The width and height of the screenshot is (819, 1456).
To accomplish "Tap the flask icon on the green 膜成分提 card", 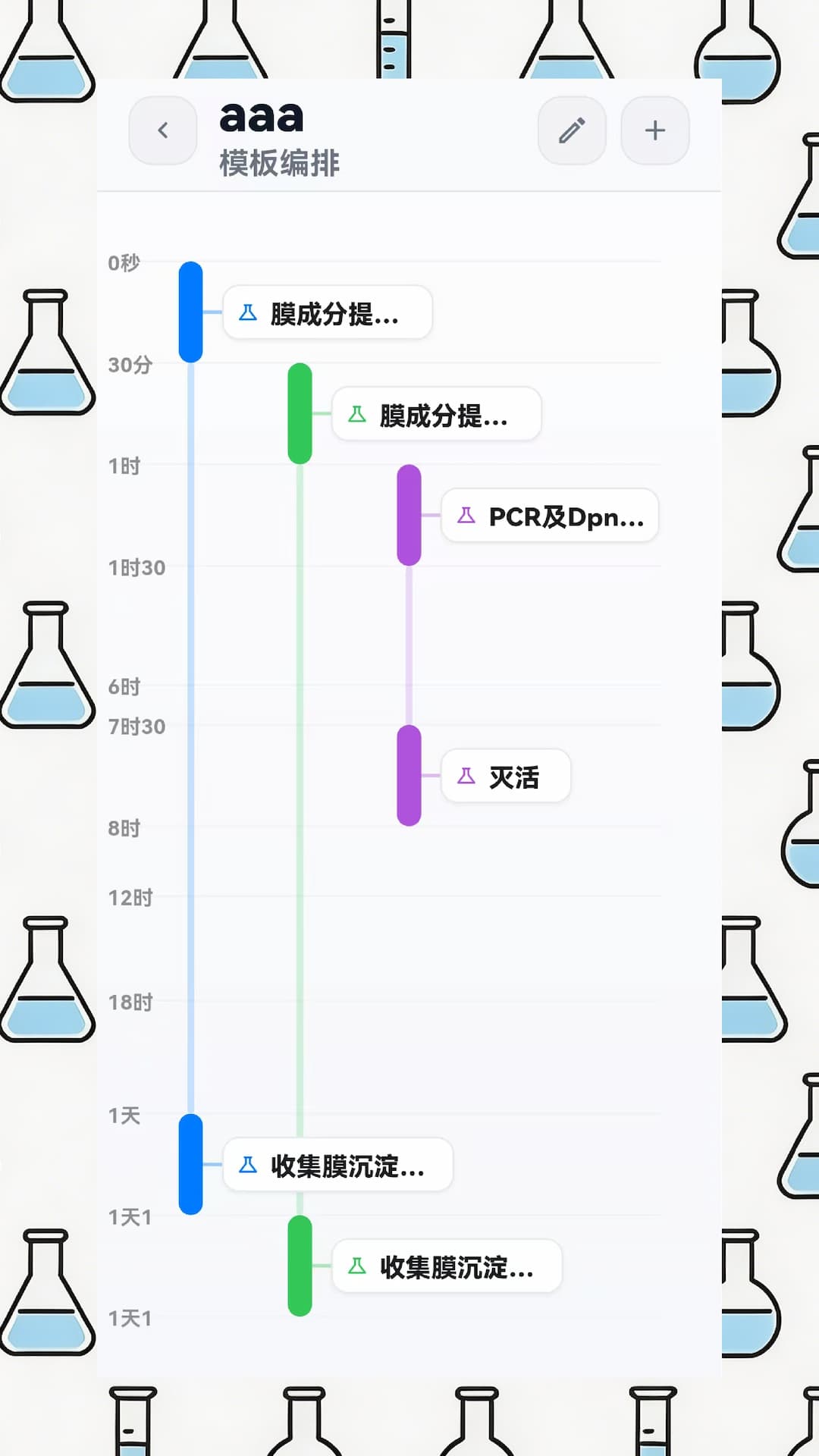I will click(356, 414).
